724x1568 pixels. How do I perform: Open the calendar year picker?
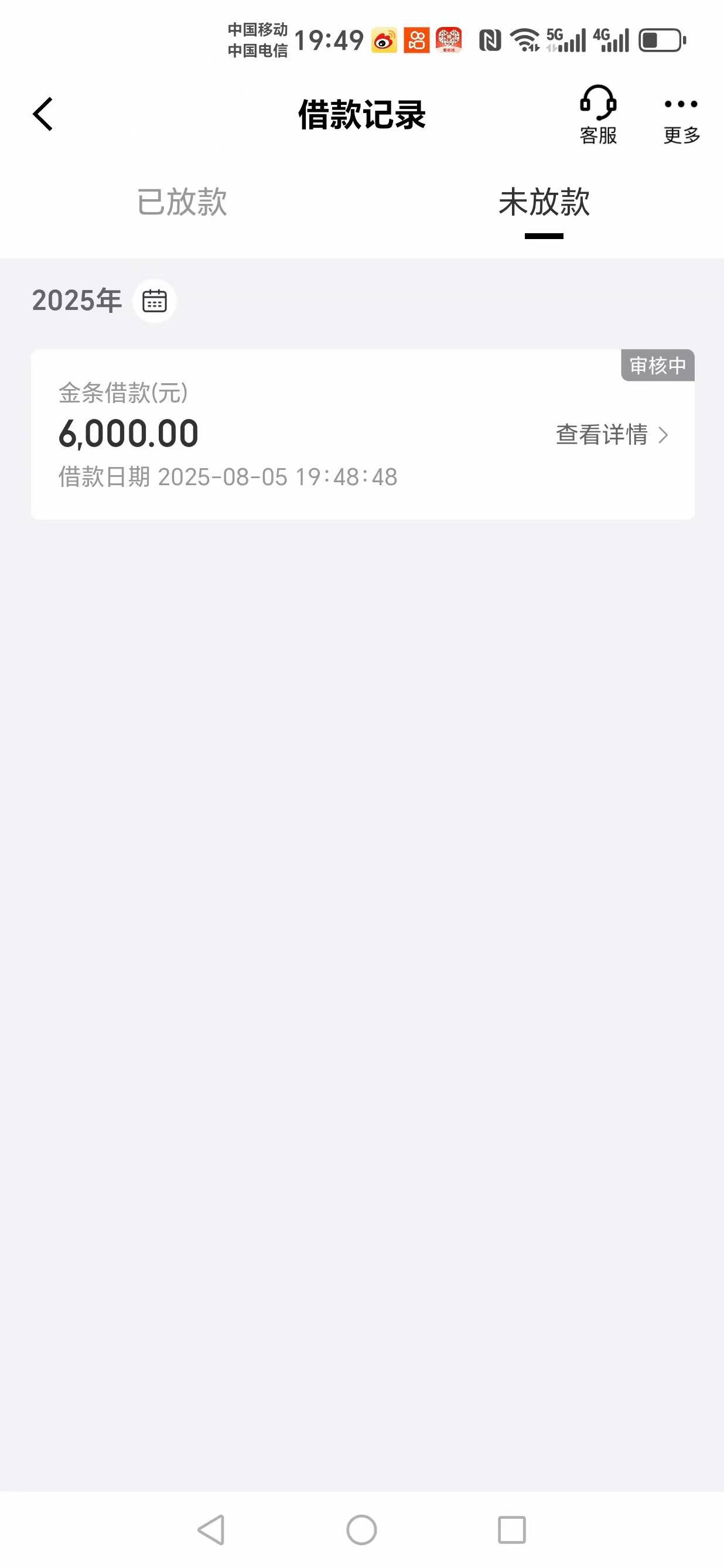[x=155, y=301]
